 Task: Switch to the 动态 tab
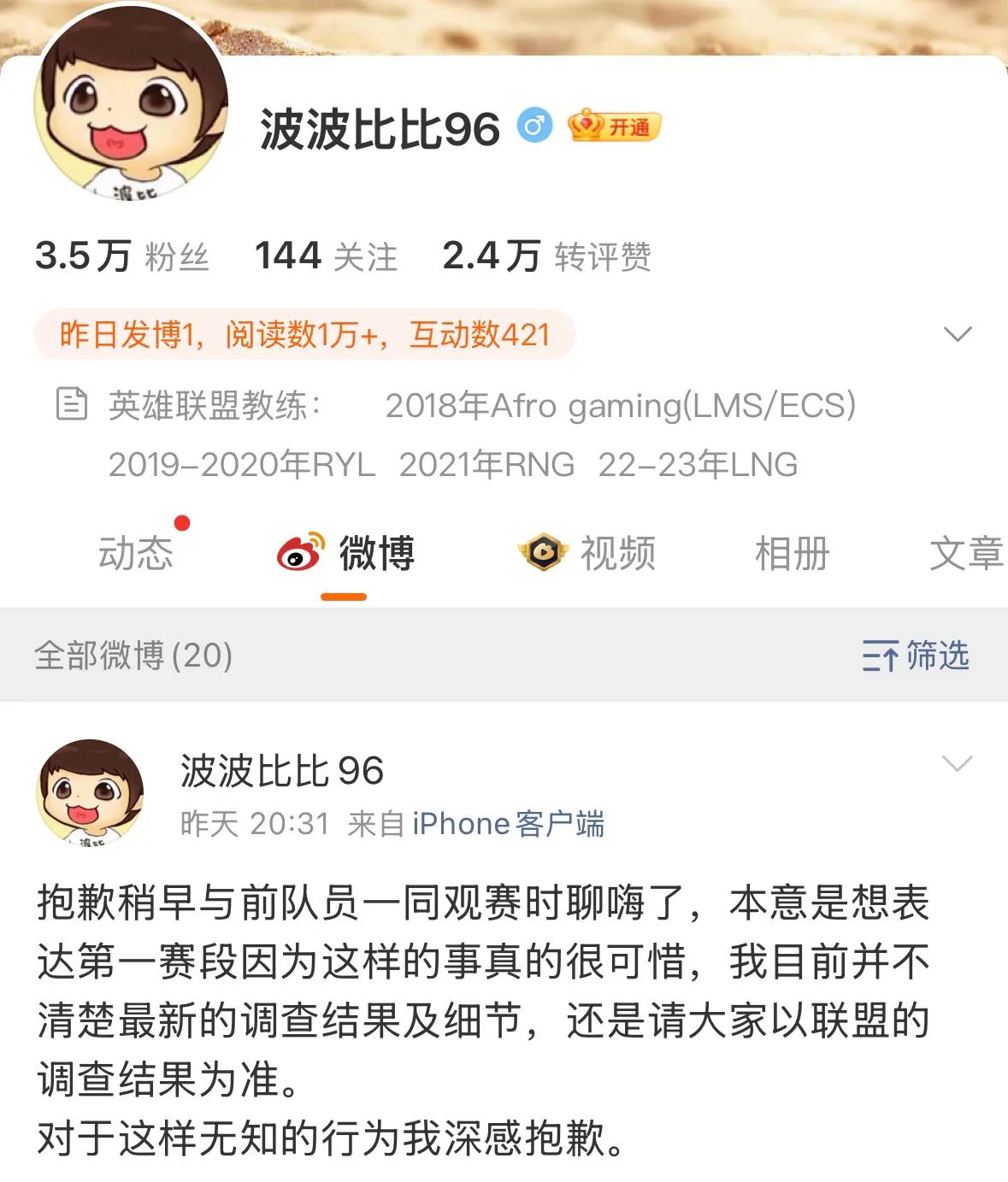136,553
